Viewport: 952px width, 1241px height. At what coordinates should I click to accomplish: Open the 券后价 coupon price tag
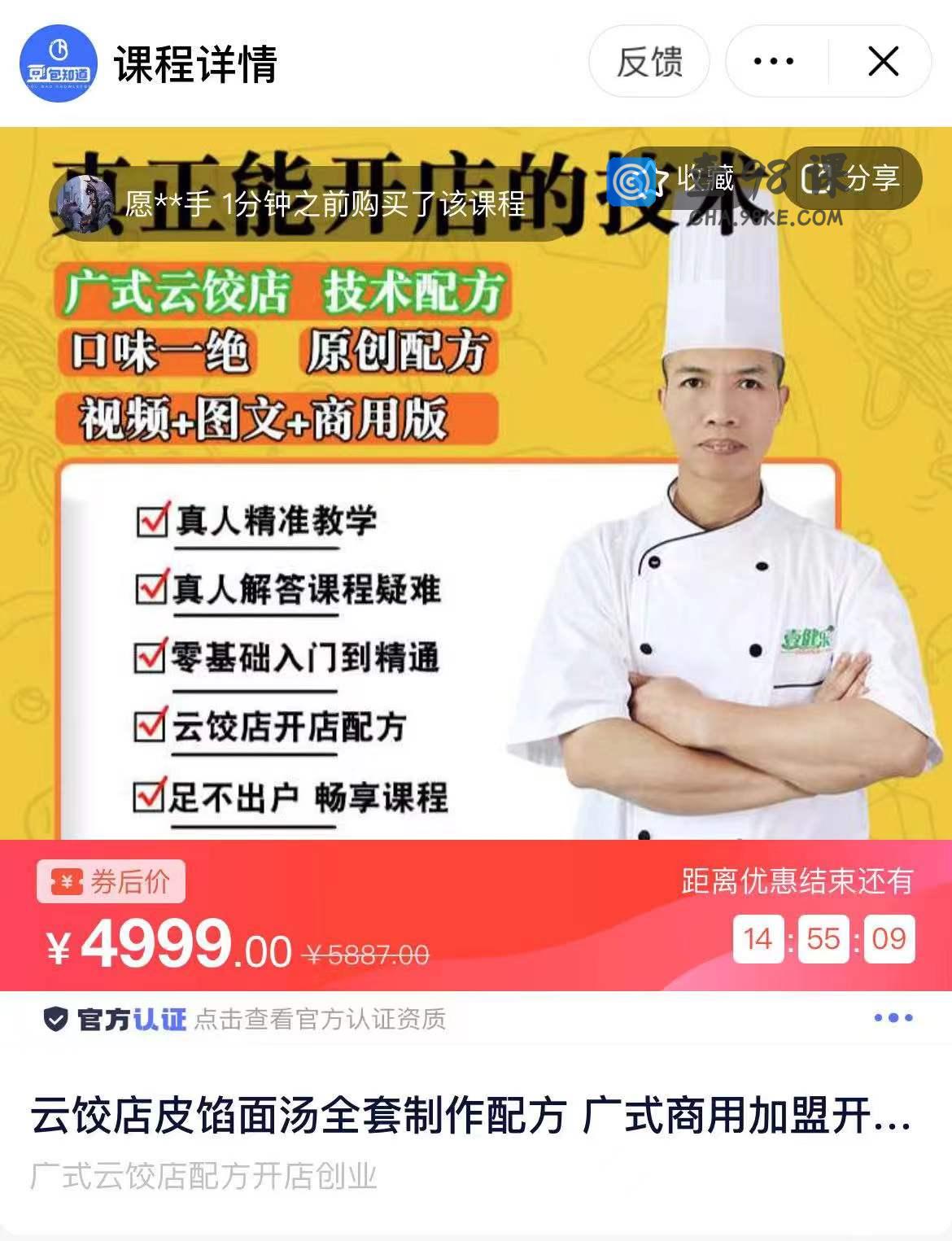[x=111, y=881]
